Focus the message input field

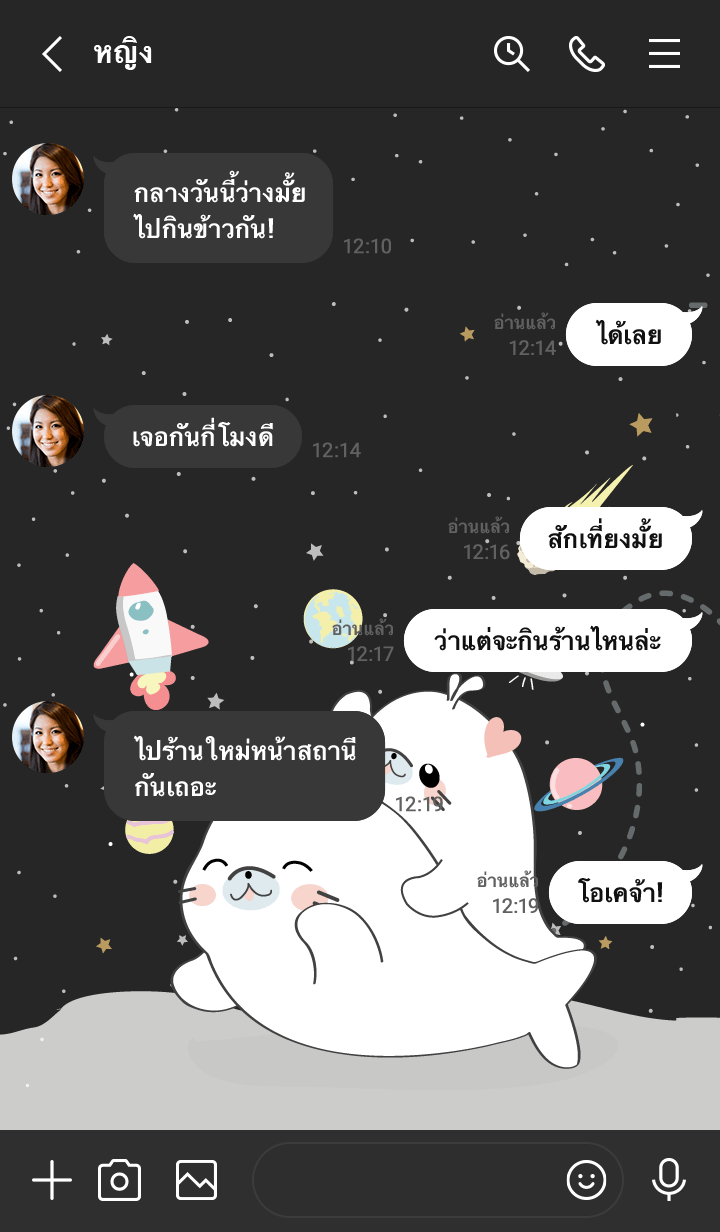point(405,1181)
